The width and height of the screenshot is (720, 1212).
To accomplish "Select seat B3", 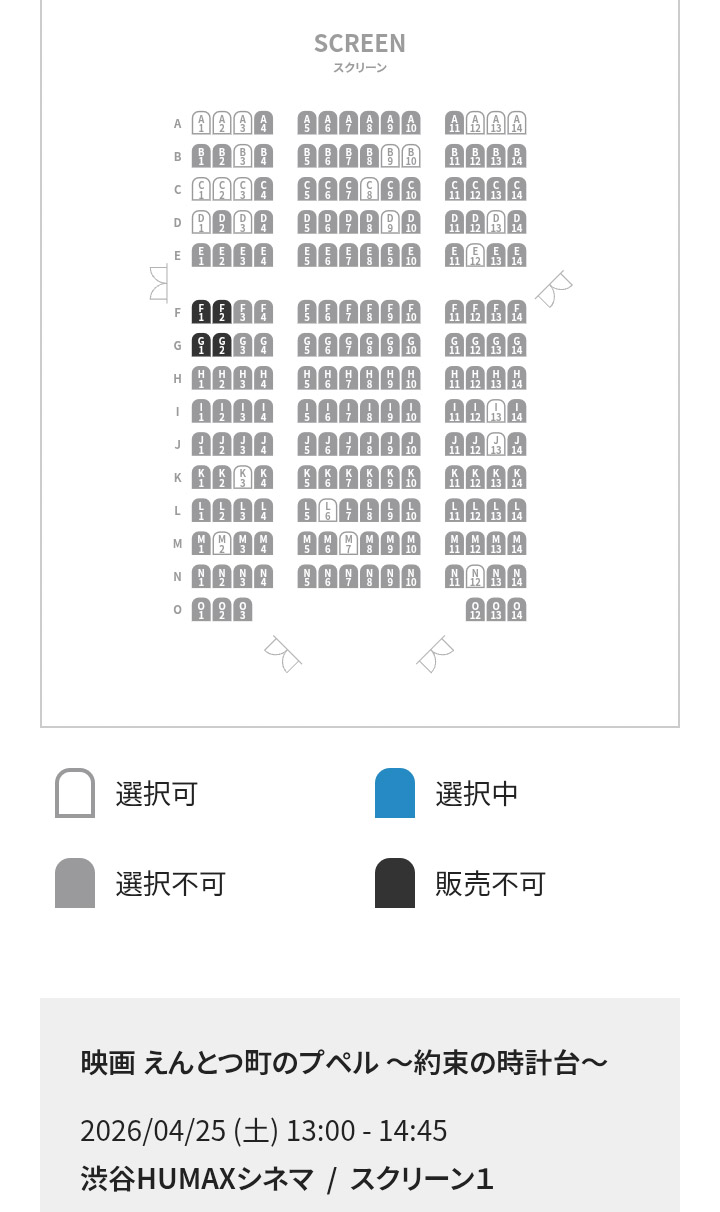I will 242,156.
